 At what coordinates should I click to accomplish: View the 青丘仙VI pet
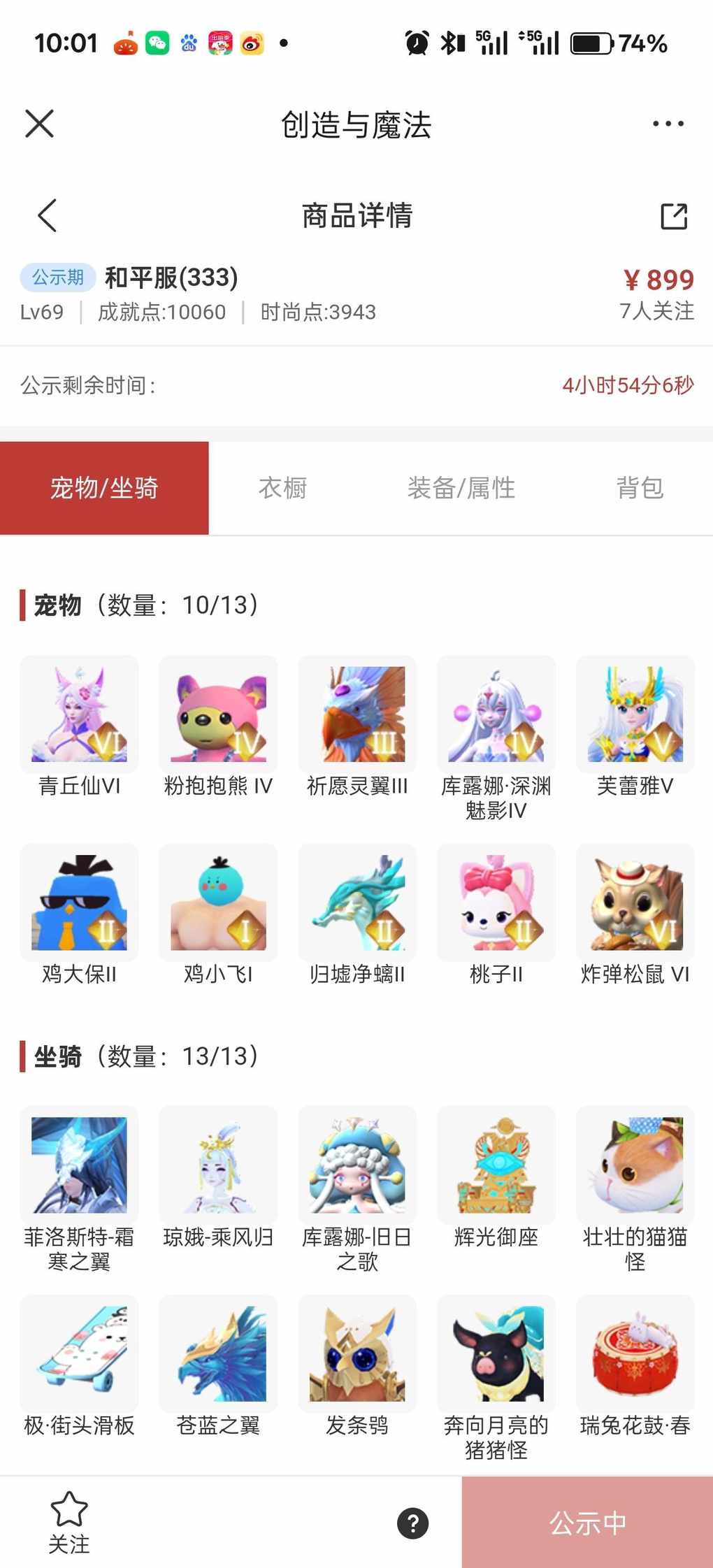point(79,726)
